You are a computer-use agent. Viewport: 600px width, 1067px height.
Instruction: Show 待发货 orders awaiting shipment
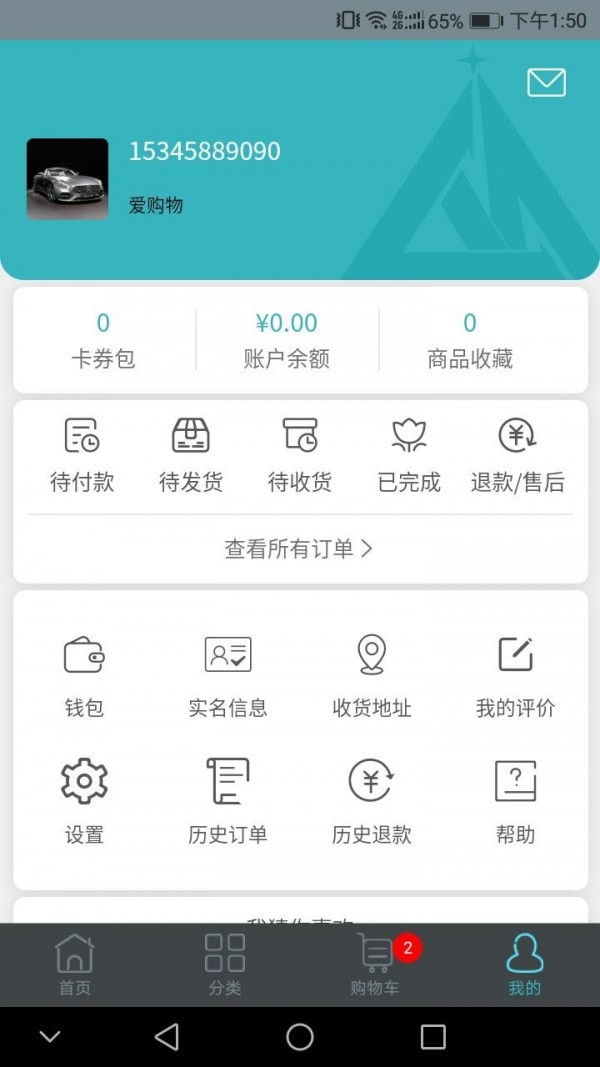[191, 456]
